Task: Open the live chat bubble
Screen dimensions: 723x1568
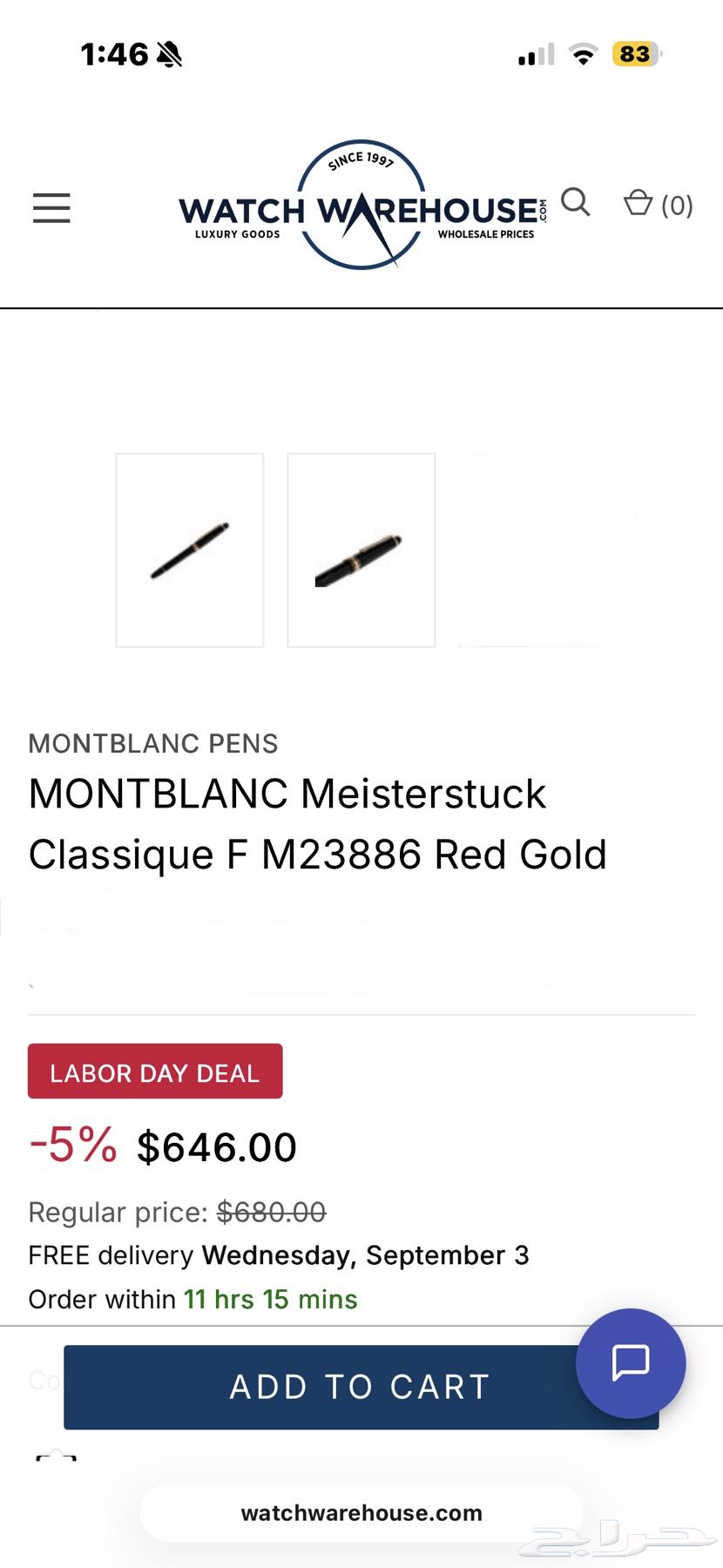Action: pos(631,1363)
